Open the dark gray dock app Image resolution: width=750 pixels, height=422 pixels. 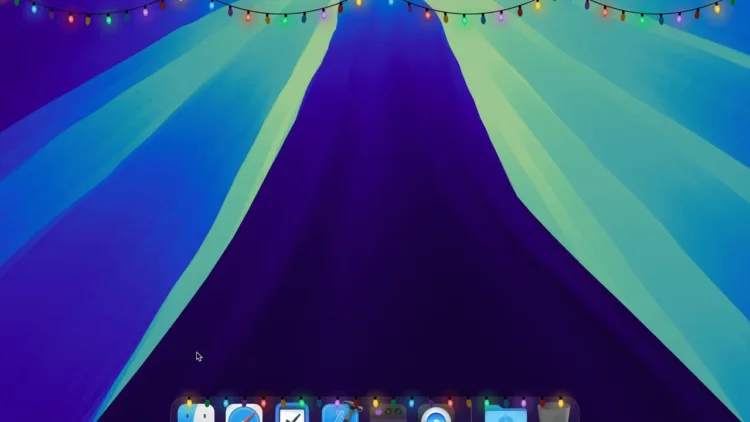point(388,414)
